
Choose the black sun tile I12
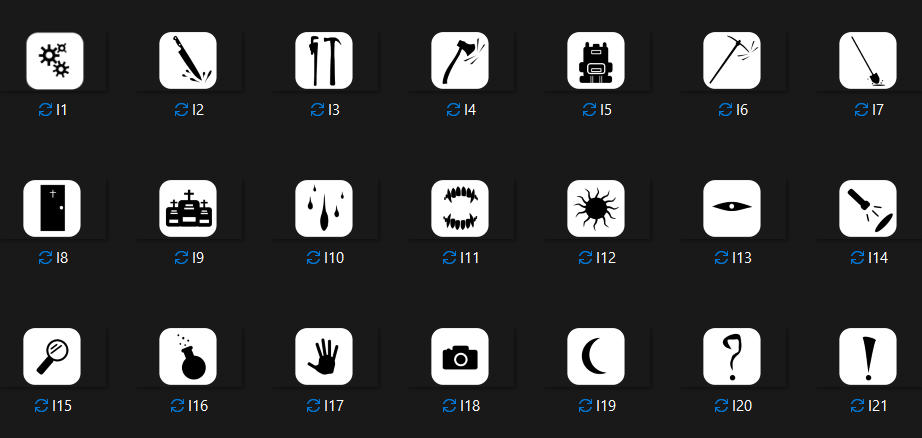pyautogui.click(x=596, y=209)
